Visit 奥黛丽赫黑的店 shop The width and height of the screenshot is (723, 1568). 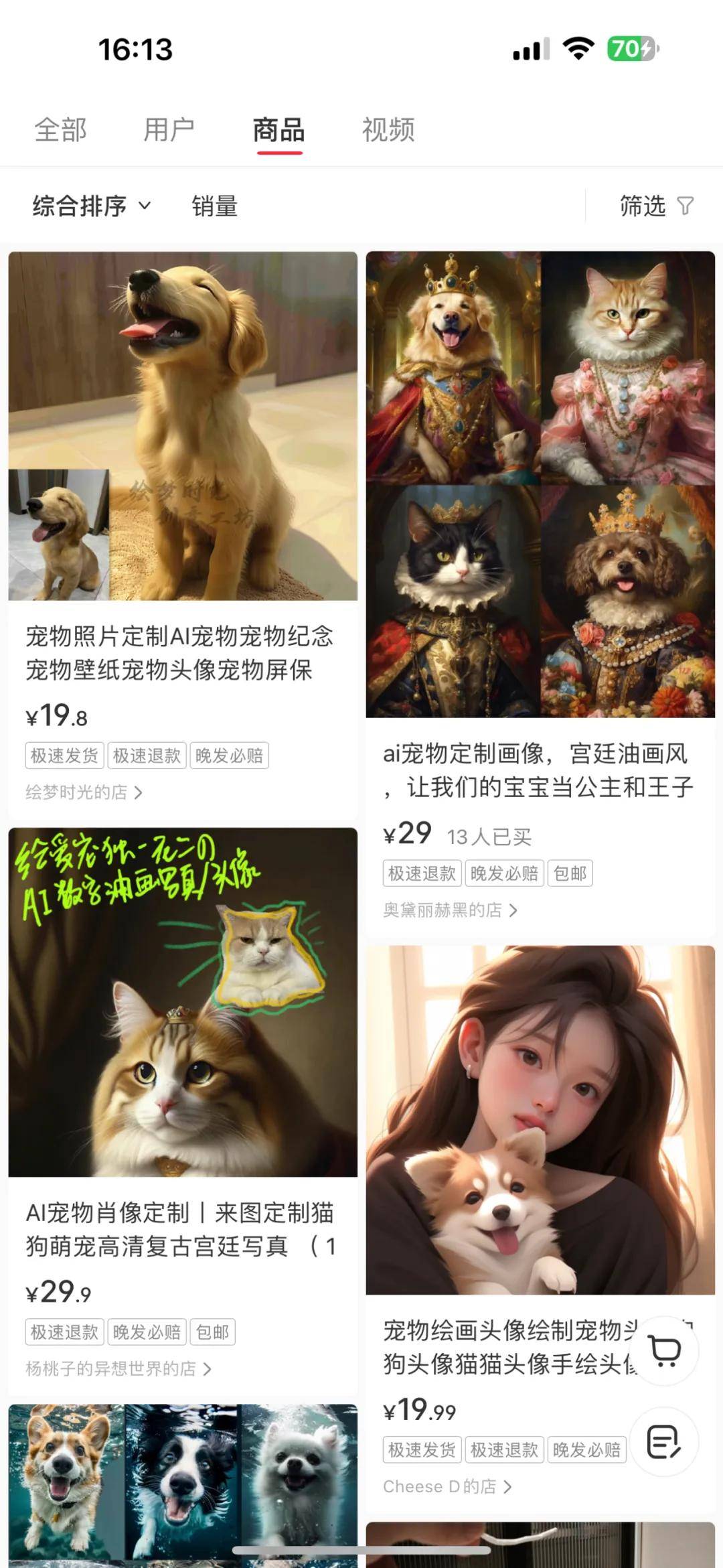[x=449, y=910]
